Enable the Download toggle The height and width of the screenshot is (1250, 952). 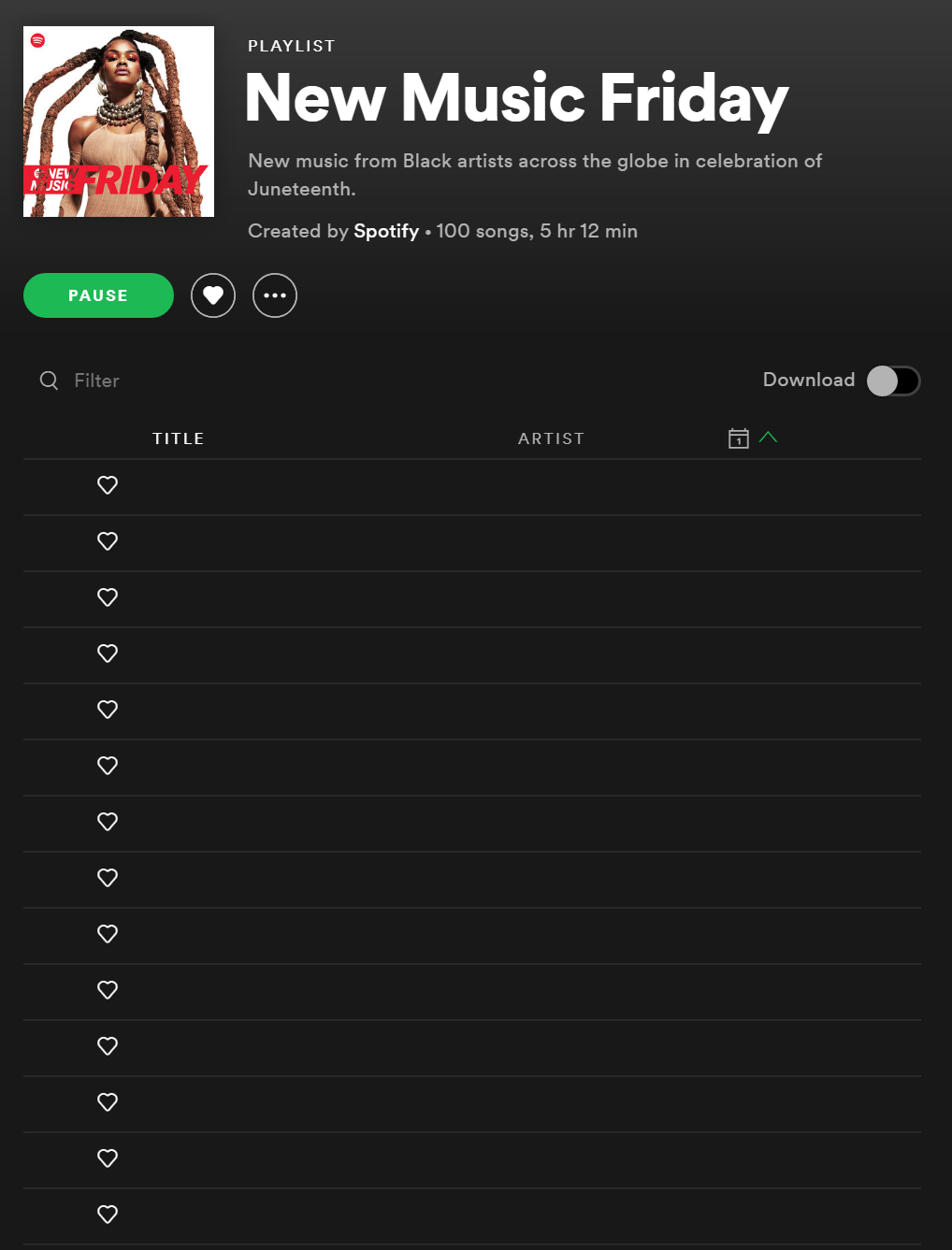893,381
